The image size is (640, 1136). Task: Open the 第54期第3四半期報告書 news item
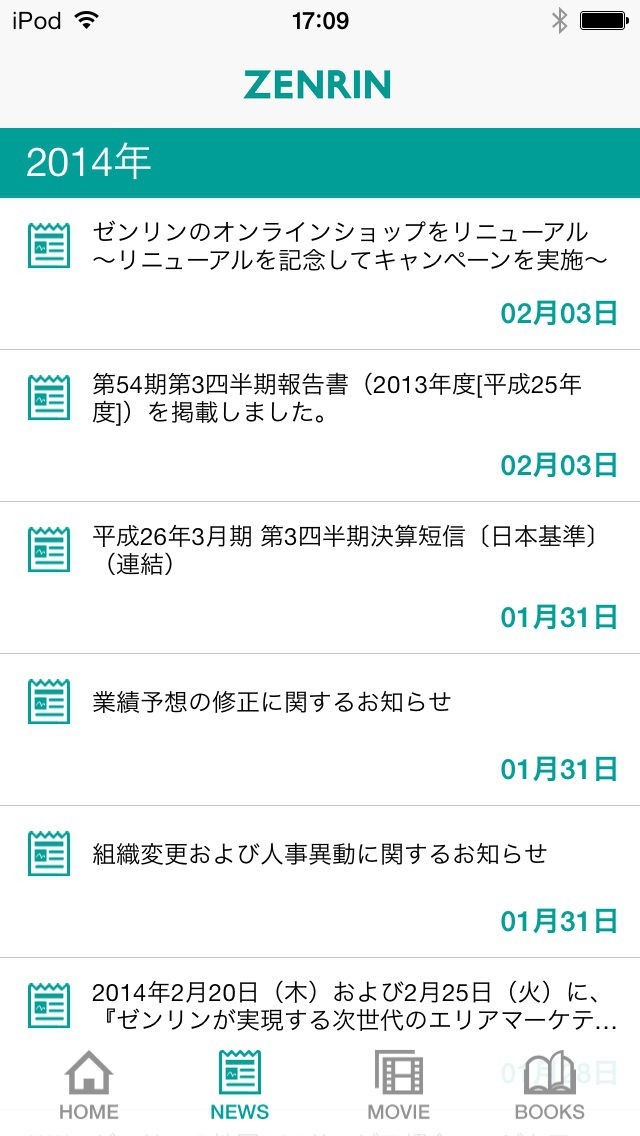point(340,399)
